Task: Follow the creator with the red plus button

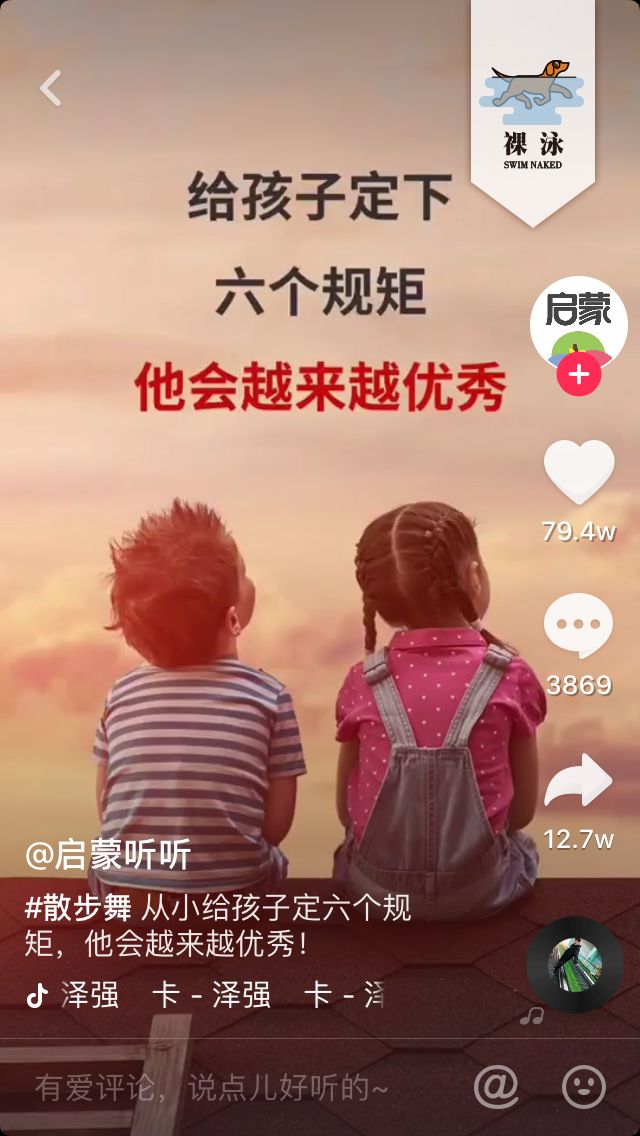Action: [x=578, y=376]
